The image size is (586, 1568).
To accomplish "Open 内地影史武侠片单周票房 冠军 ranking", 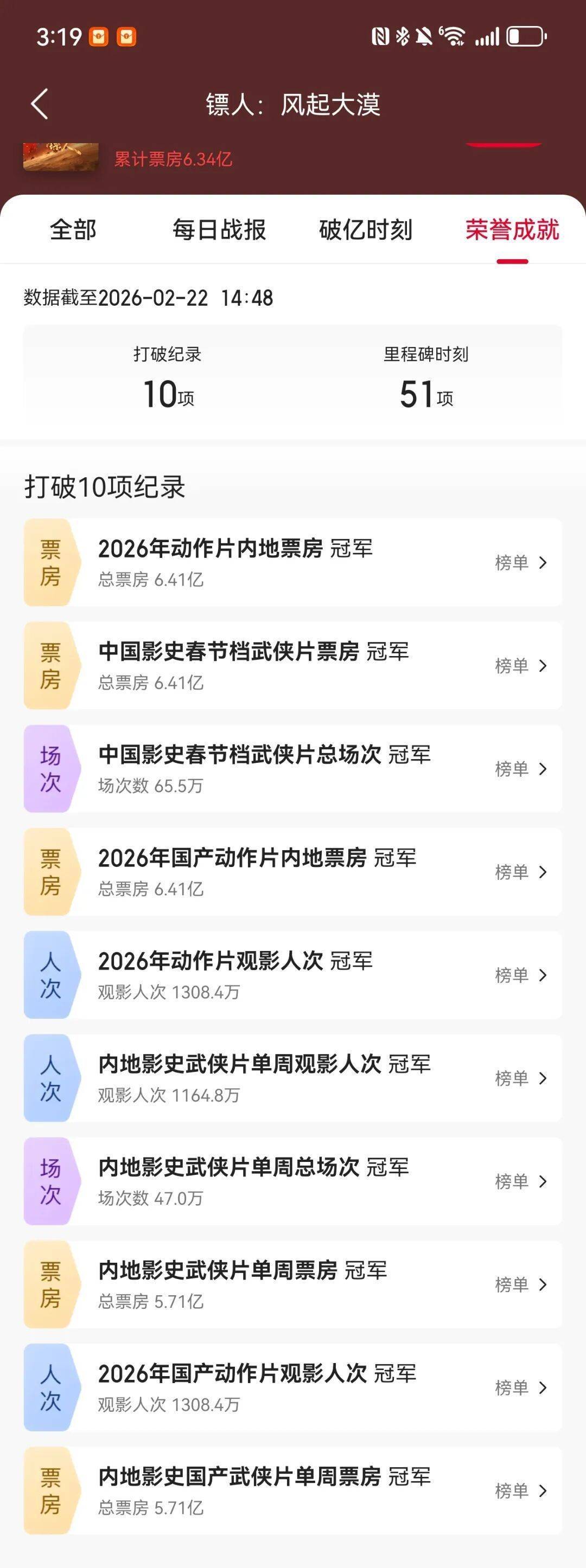I will click(x=520, y=1285).
